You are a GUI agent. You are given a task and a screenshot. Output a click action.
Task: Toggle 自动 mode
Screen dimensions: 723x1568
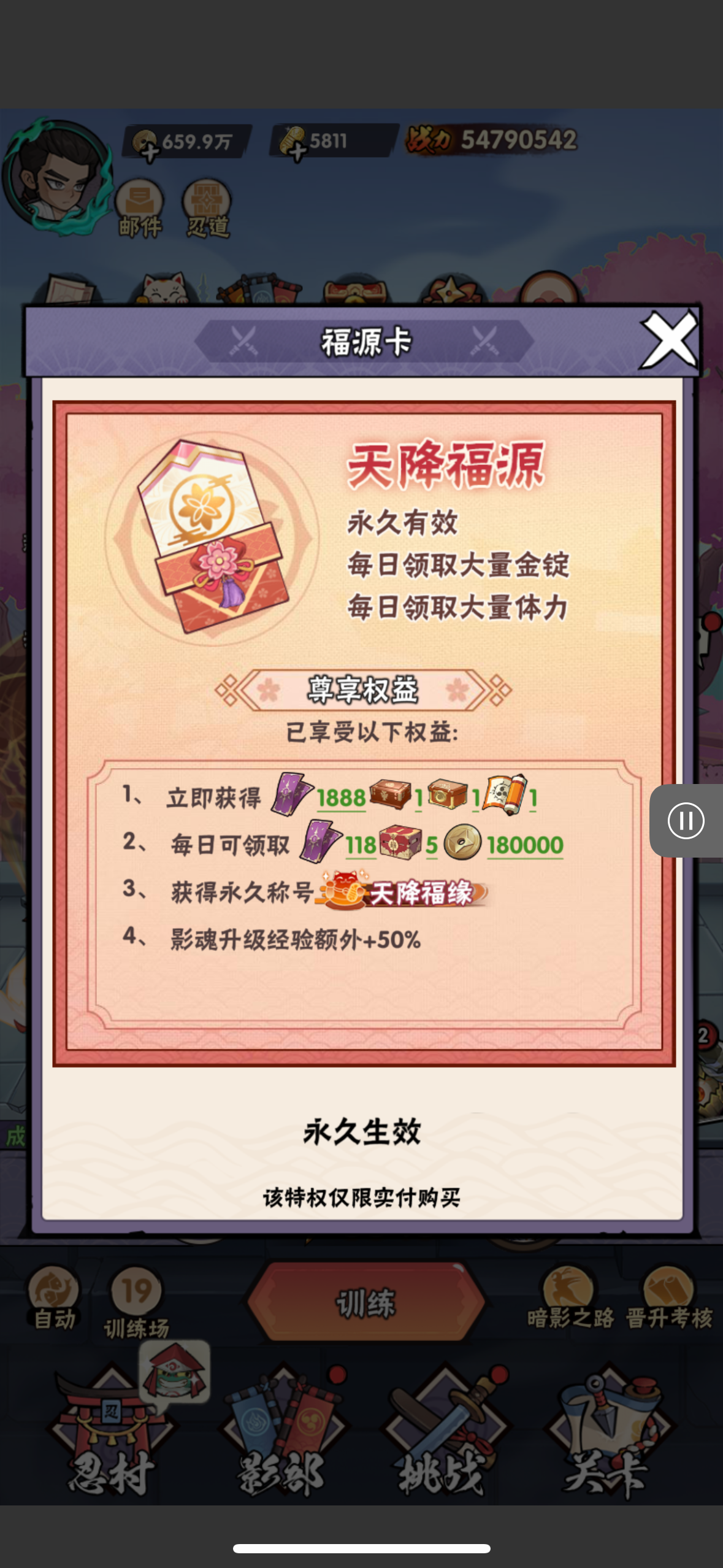(x=54, y=1297)
